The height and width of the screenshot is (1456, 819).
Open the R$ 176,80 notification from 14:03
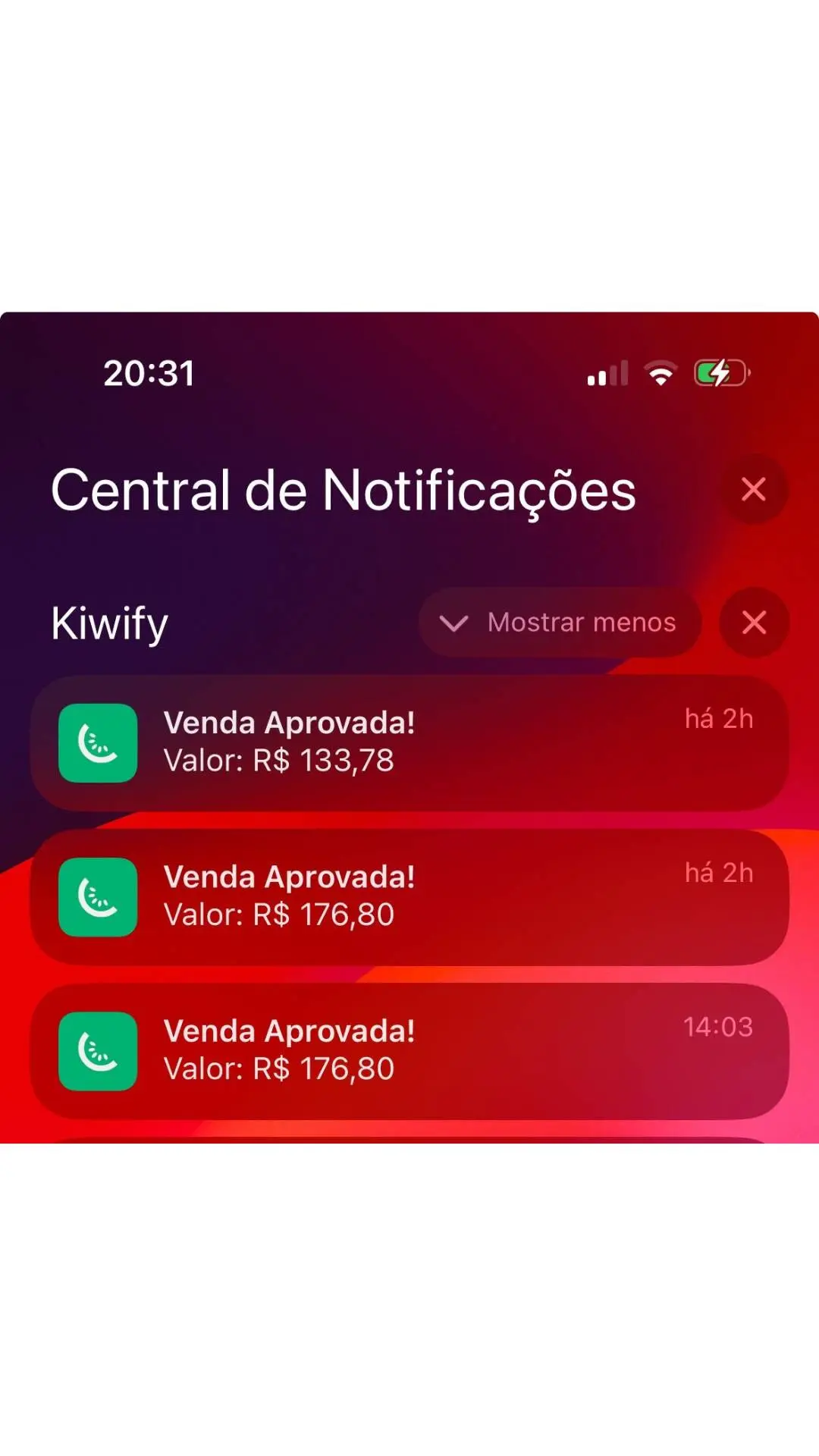point(409,1051)
